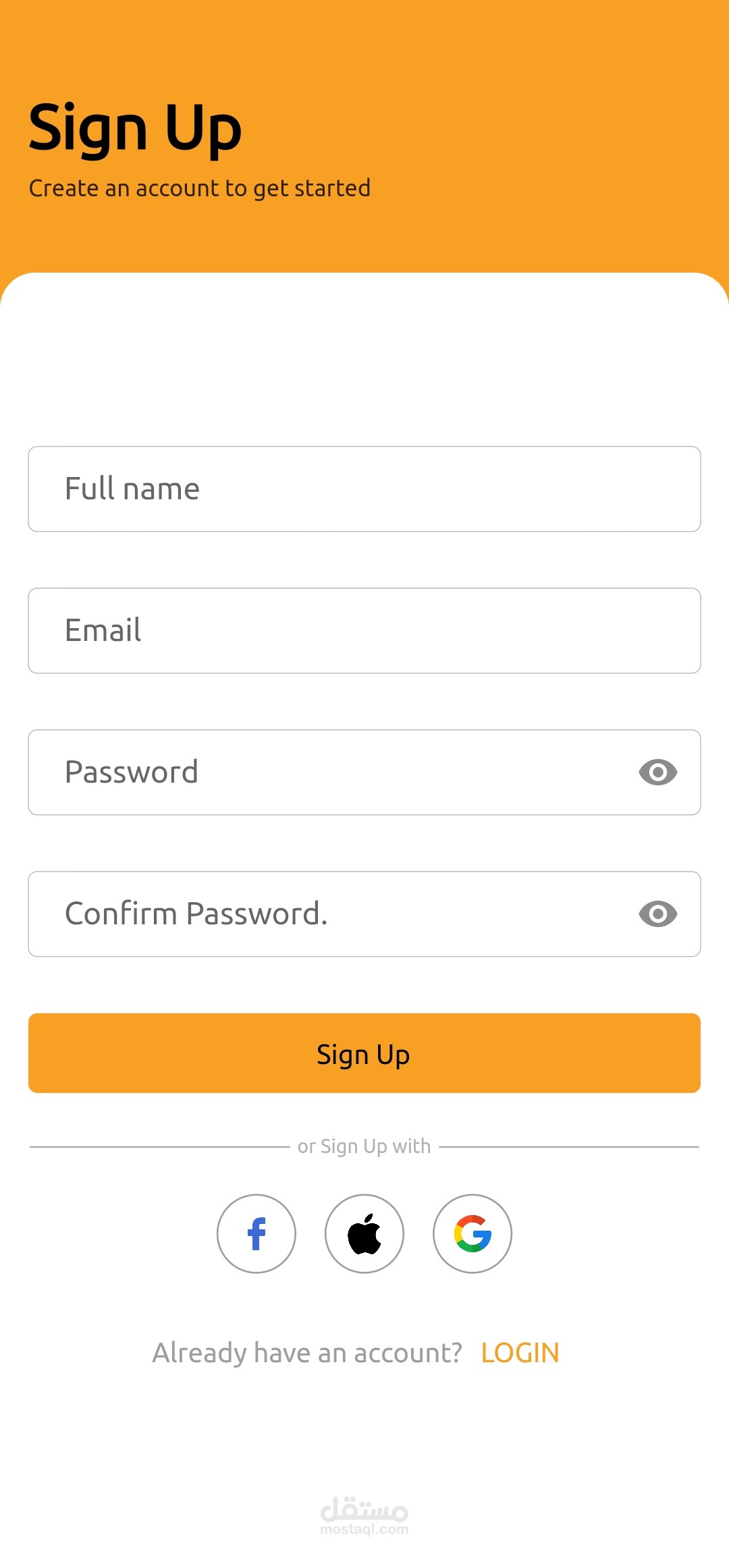Screen dimensions: 729x1568
Task: Show password using the Password field's eye icon
Action: point(658,773)
